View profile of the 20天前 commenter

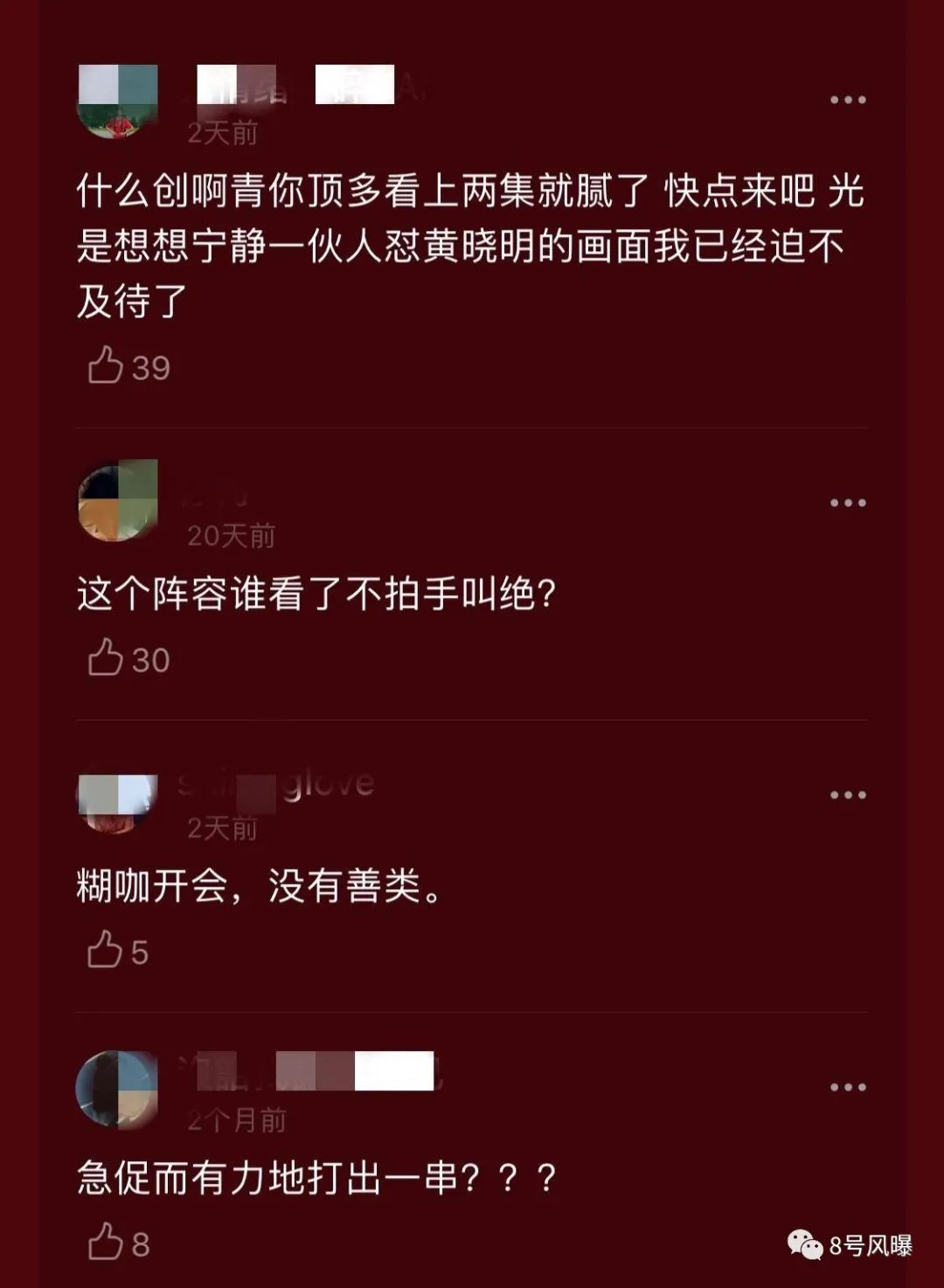coord(117,501)
